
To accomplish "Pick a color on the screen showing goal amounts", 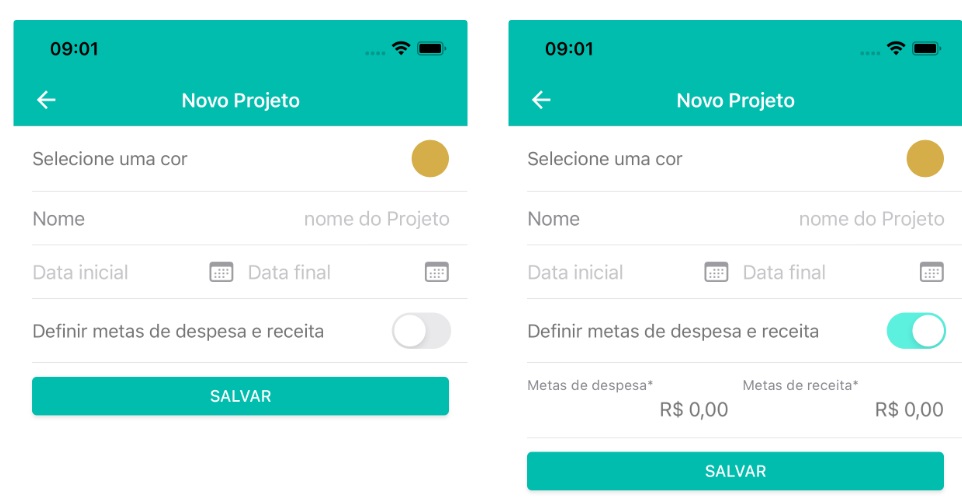I will [925, 159].
